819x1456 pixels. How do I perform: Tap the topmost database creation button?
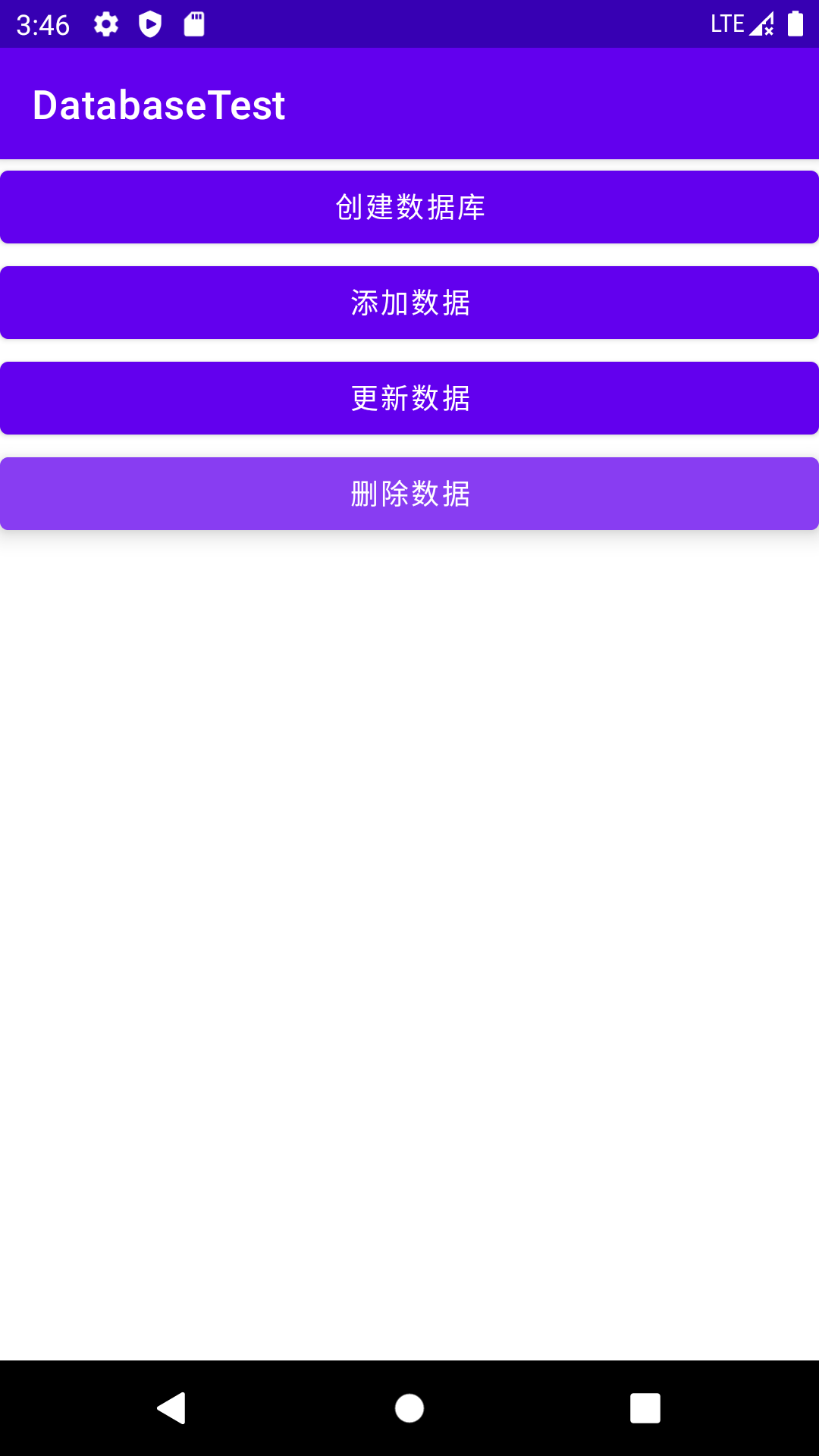pos(409,206)
